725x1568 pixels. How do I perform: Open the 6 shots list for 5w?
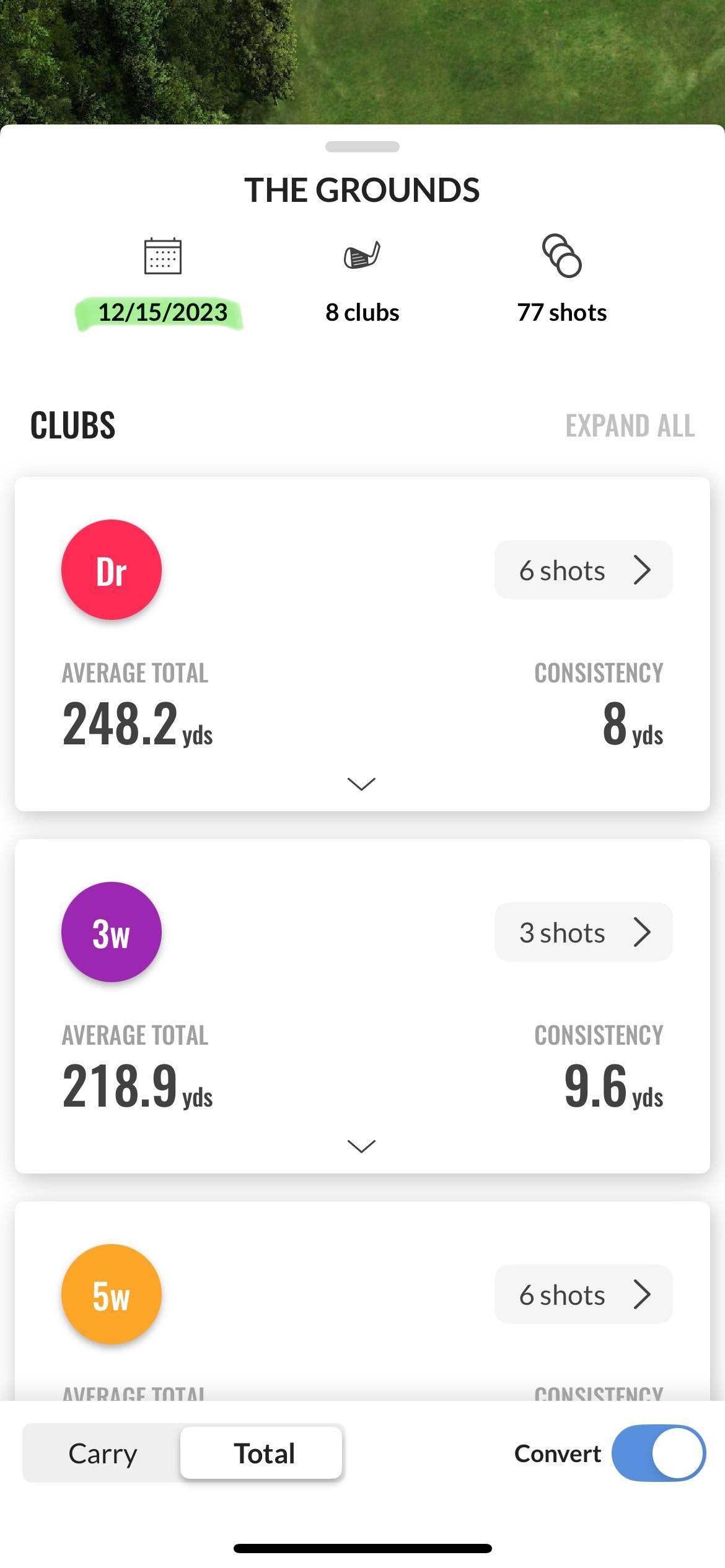583,1294
